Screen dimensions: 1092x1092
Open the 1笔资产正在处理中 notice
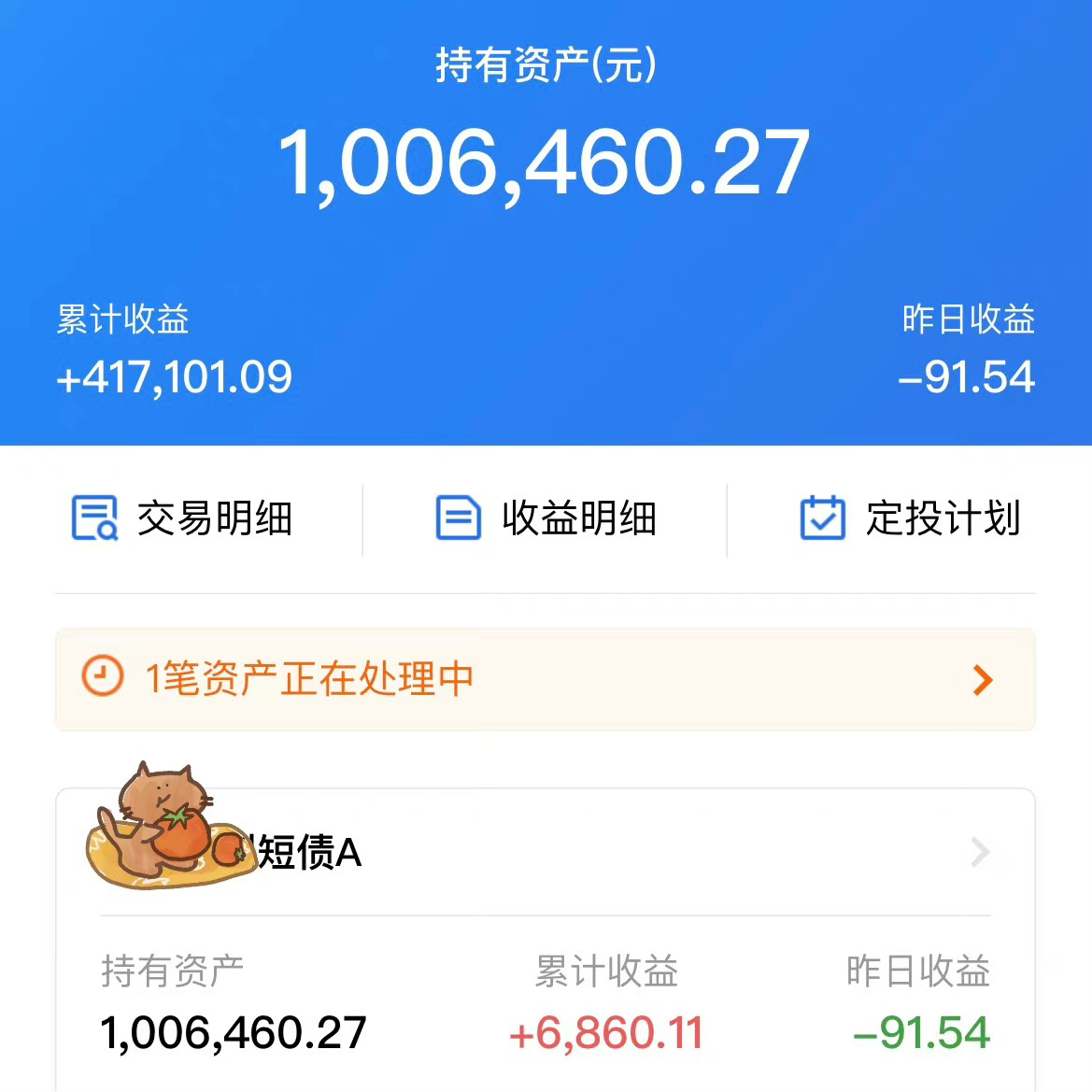coord(545,679)
